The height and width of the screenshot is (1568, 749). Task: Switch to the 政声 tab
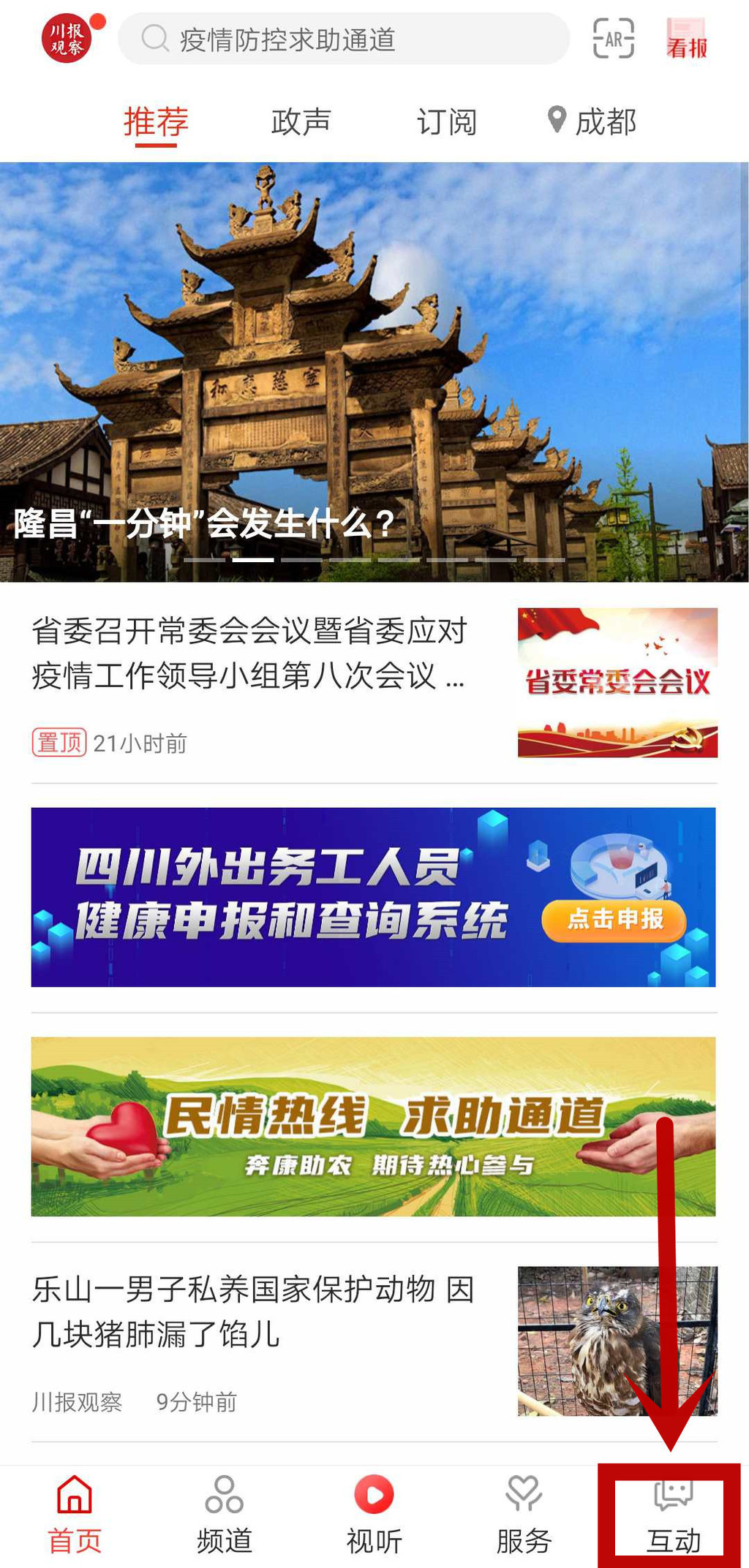tap(301, 121)
